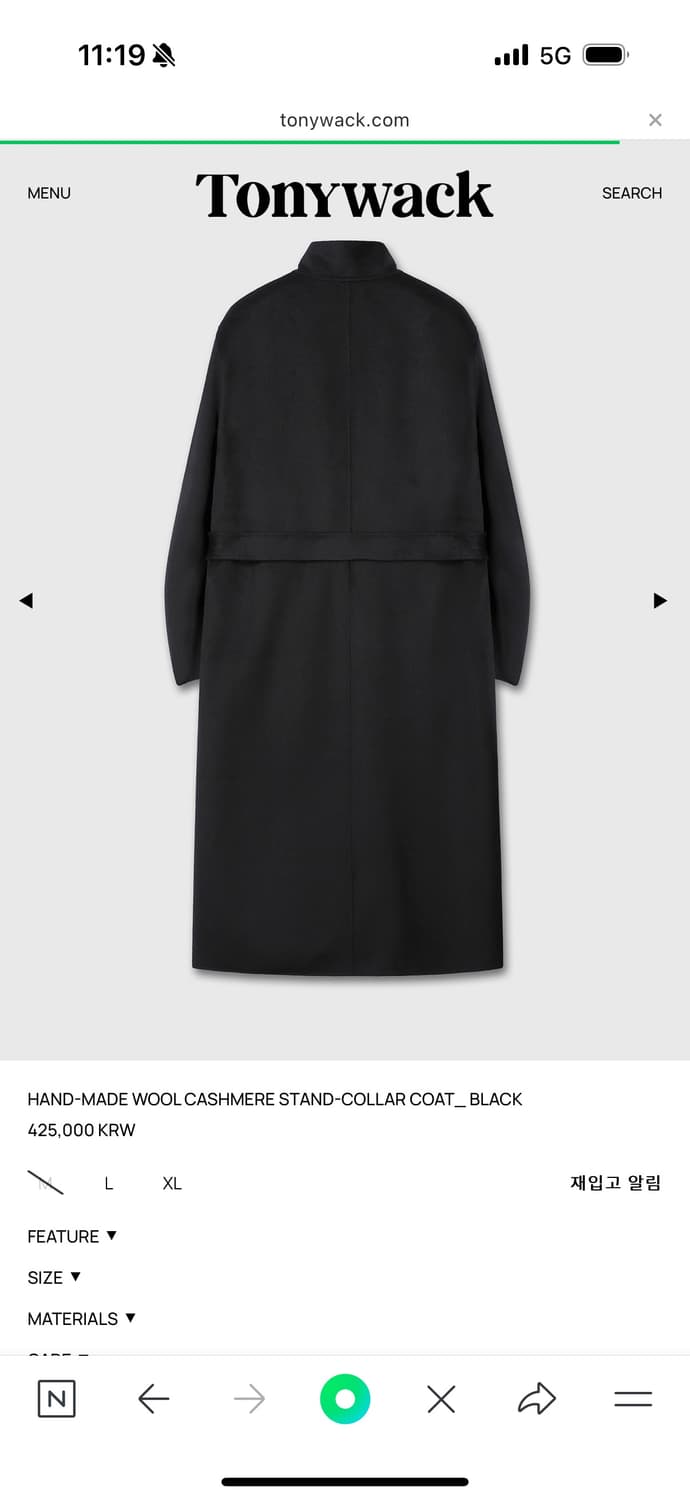The image size is (690, 1500).
Task: Close the in-app browser page
Action: coord(655,120)
